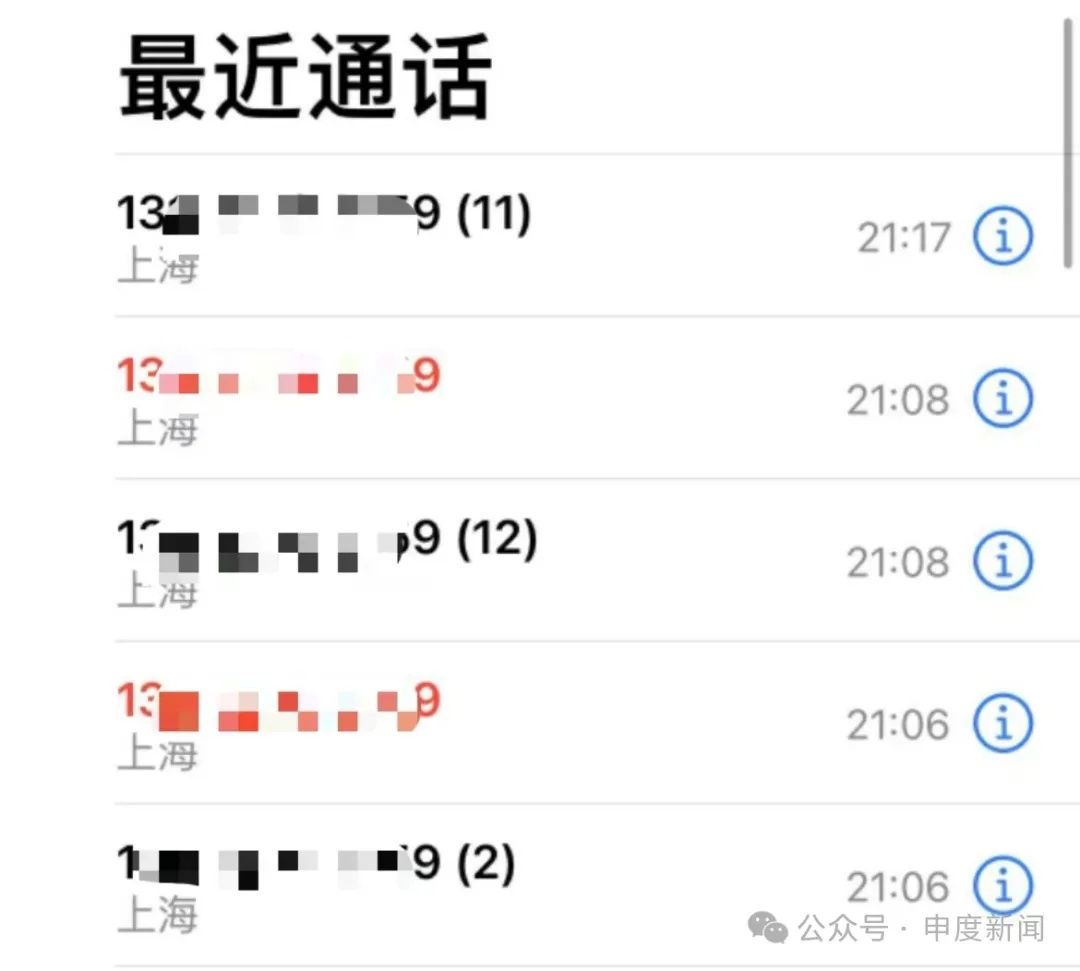1080x971 pixels.
Task: Open info for the 21:17 call
Action: click(x=1002, y=237)
